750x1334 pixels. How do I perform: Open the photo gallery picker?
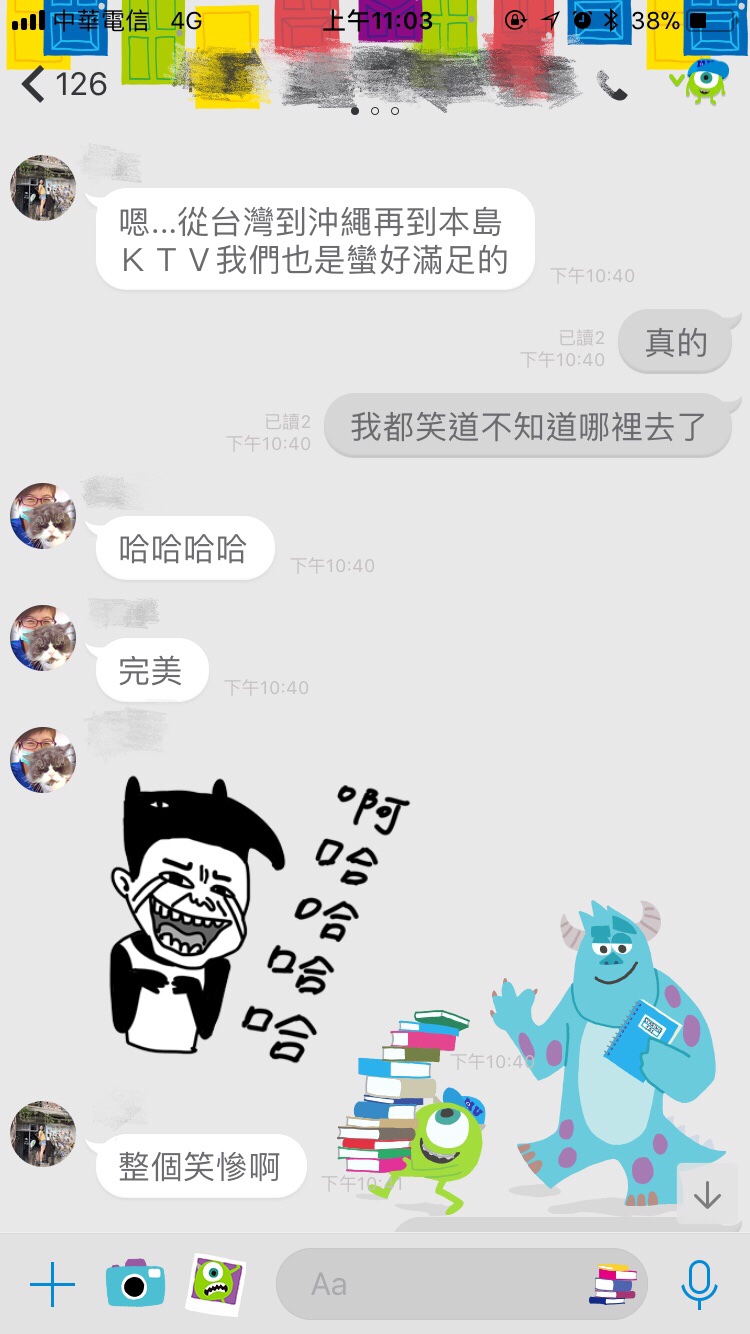[x=215, y=1284]
